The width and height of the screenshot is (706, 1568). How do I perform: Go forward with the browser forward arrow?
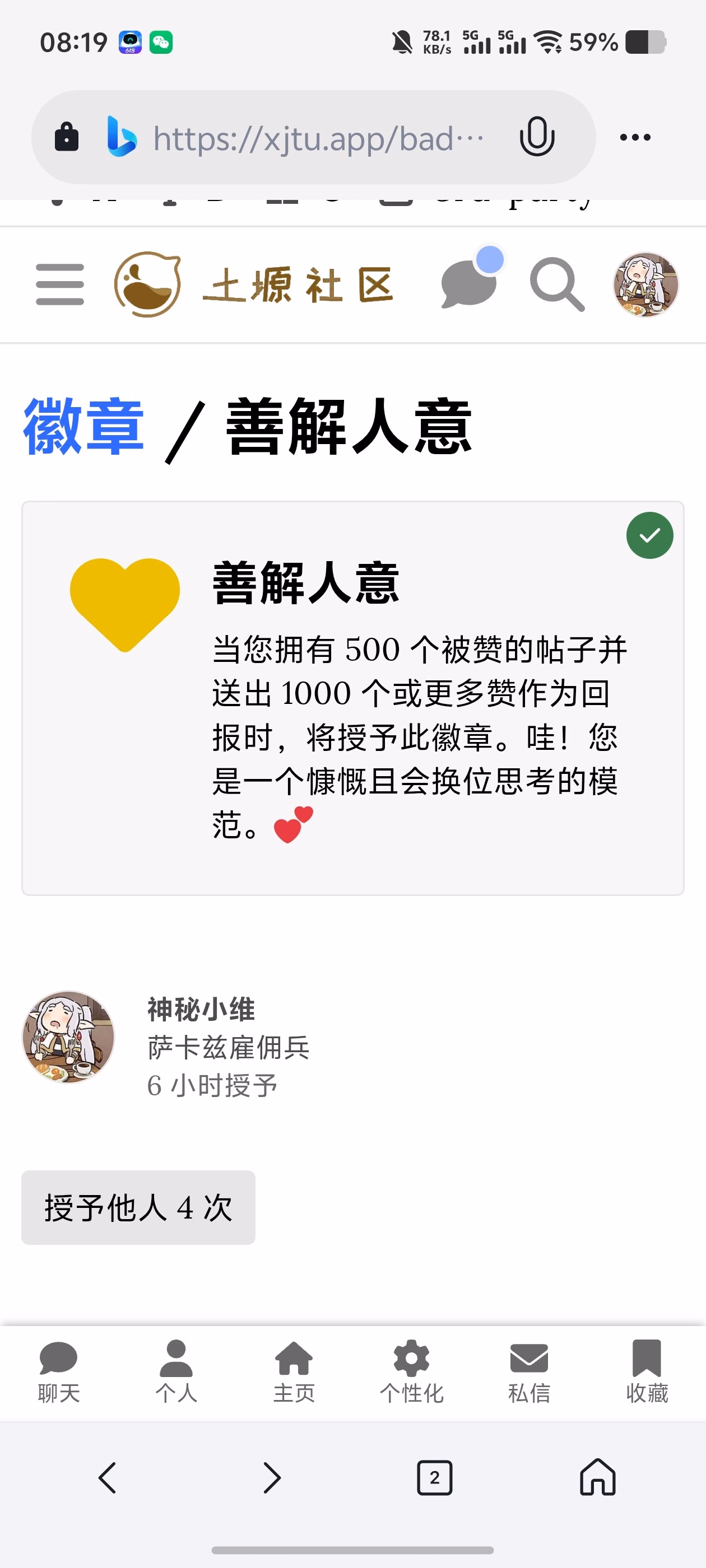coord(272,1477)
